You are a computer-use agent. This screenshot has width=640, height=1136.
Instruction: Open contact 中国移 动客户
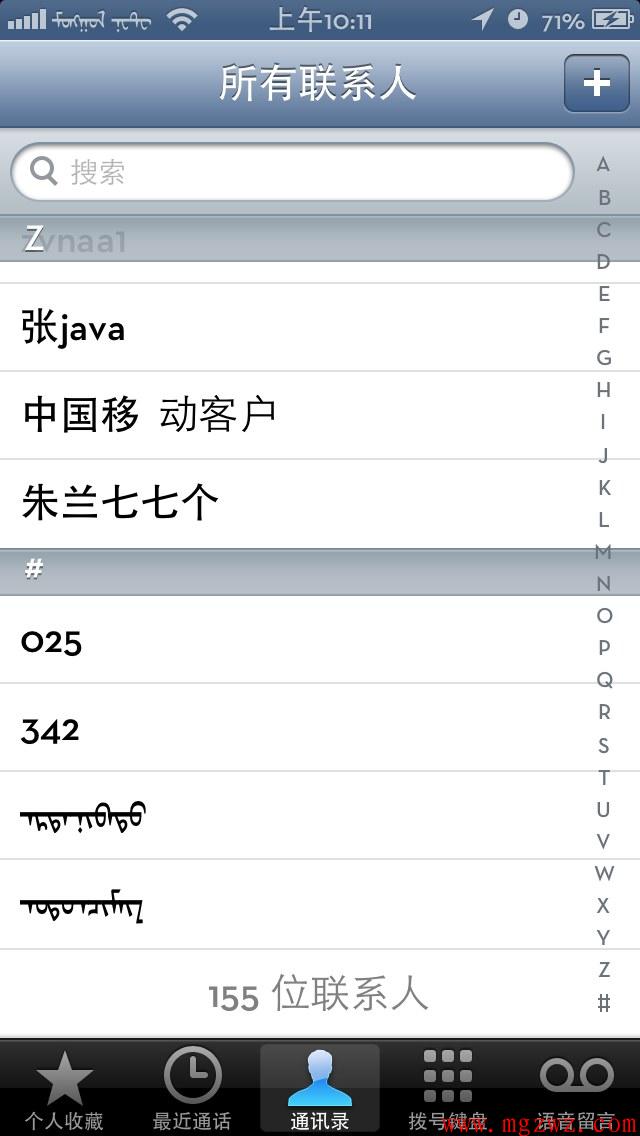(320, 415)
